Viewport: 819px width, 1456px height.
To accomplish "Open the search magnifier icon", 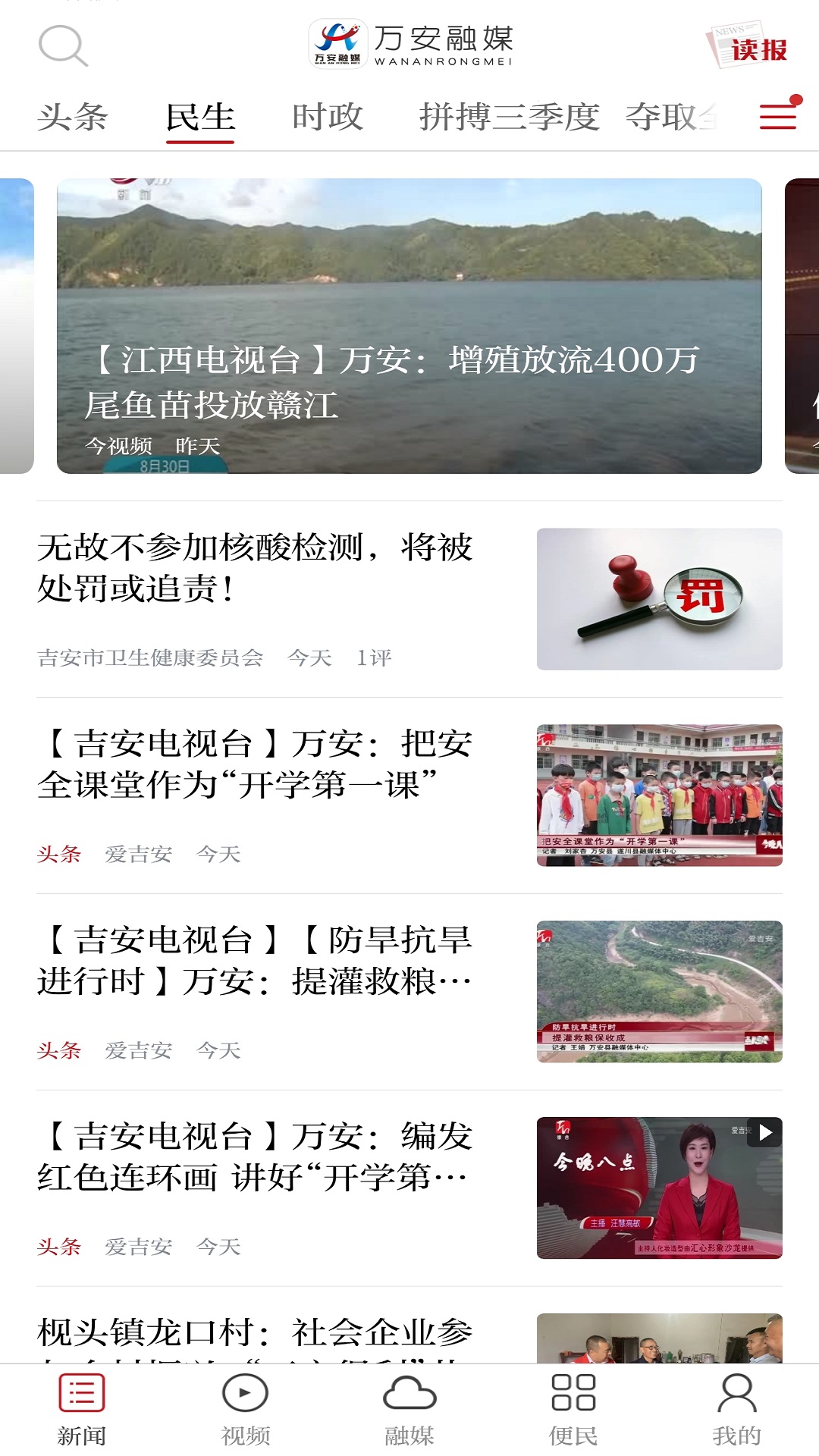I will [63, 45].
